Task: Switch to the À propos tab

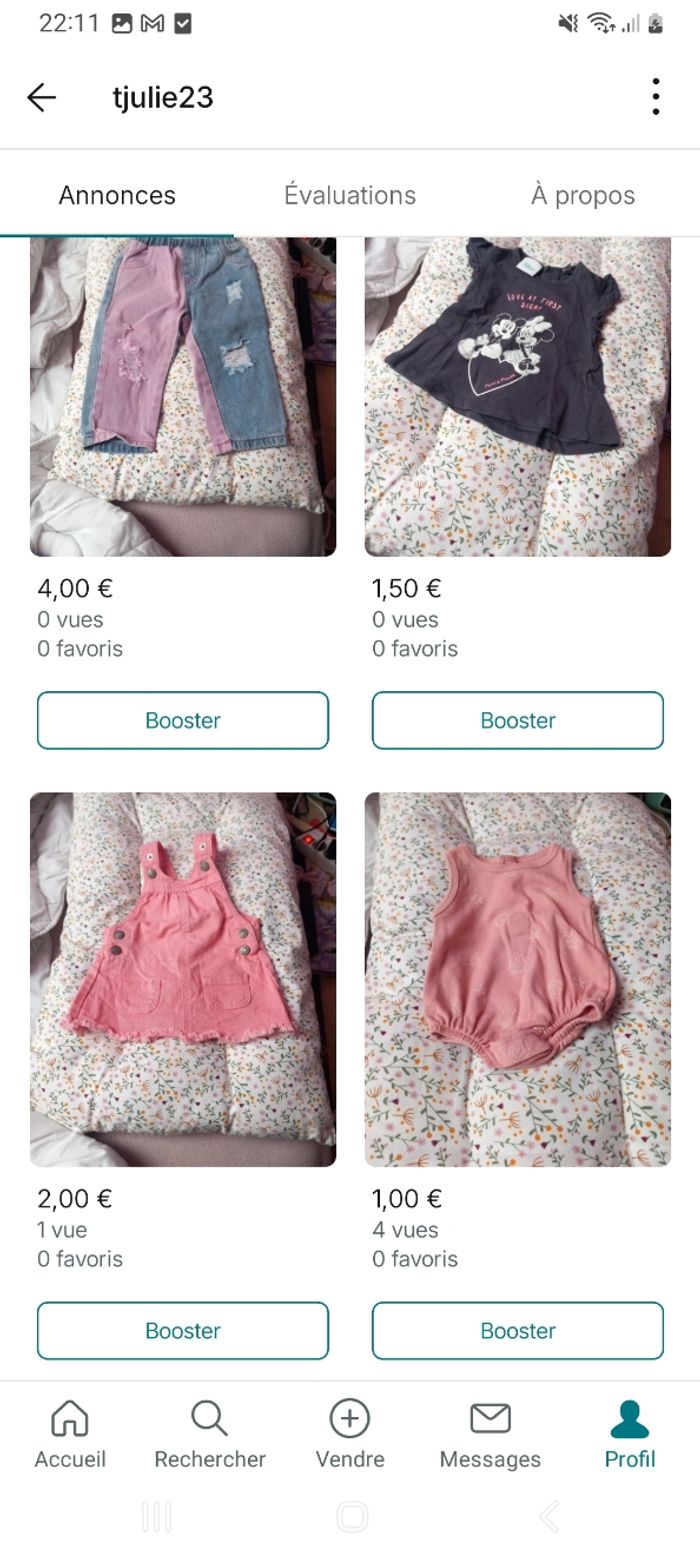Action: (582, 195)
